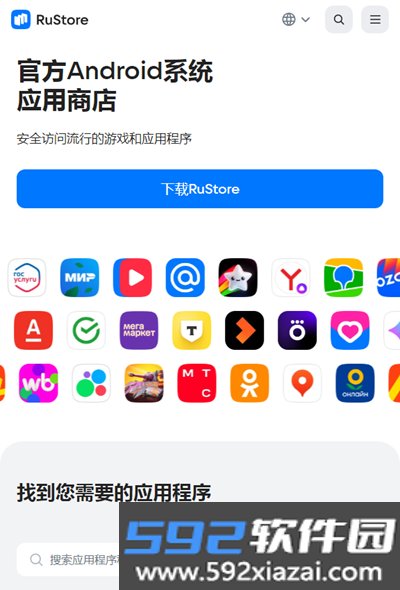Tap the 下载RuStore download button

pyautogui.click(x=200, y=189)
